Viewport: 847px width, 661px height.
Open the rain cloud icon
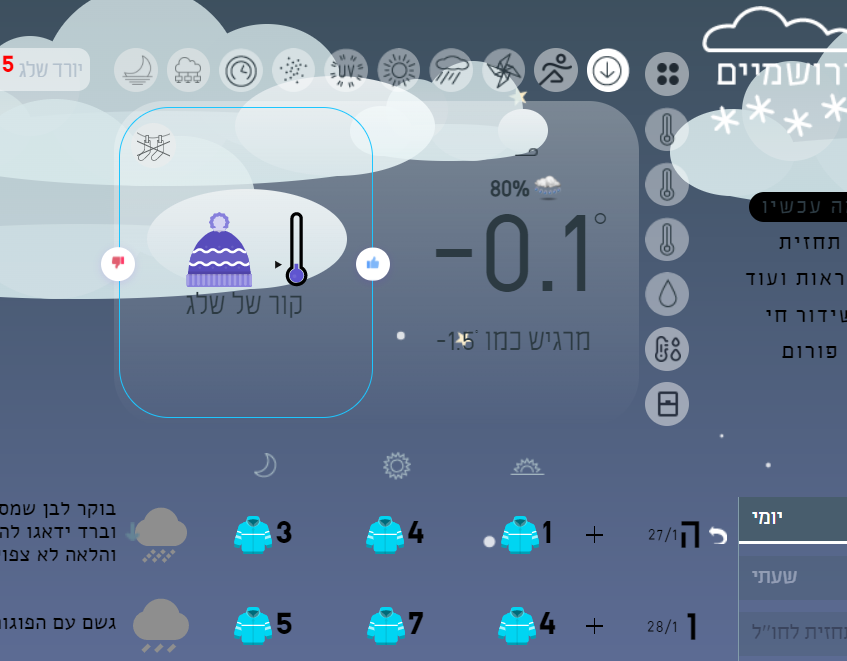tap(451, 70)
